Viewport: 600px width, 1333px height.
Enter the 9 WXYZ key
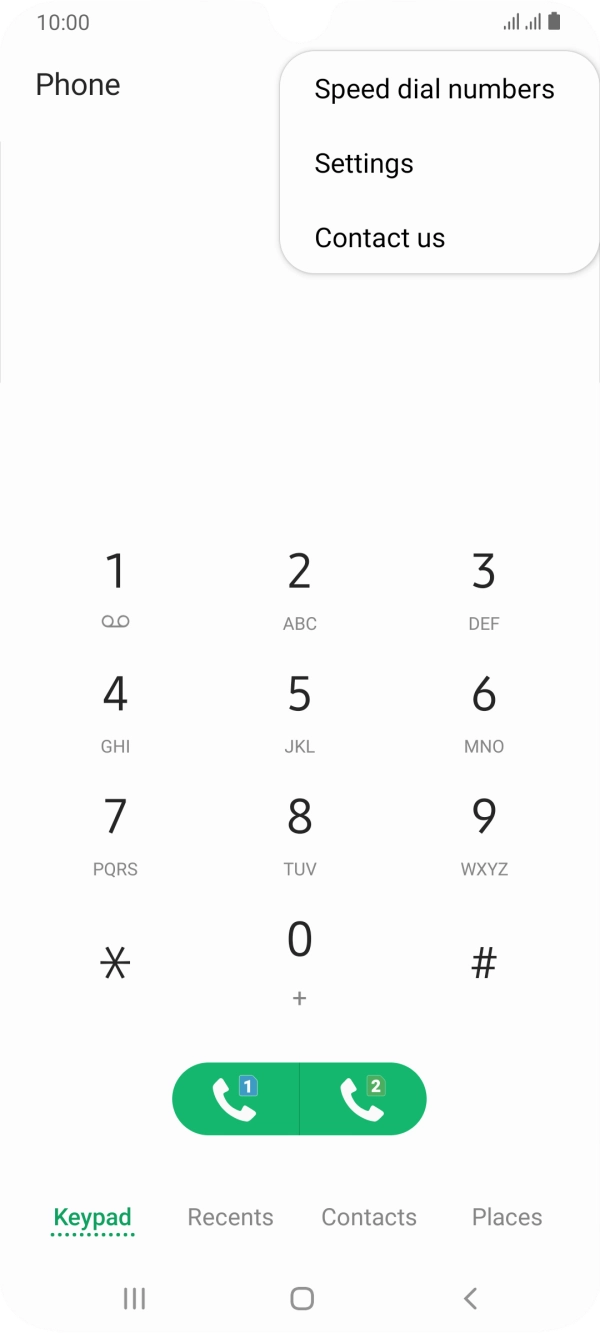tap(484, 836)
